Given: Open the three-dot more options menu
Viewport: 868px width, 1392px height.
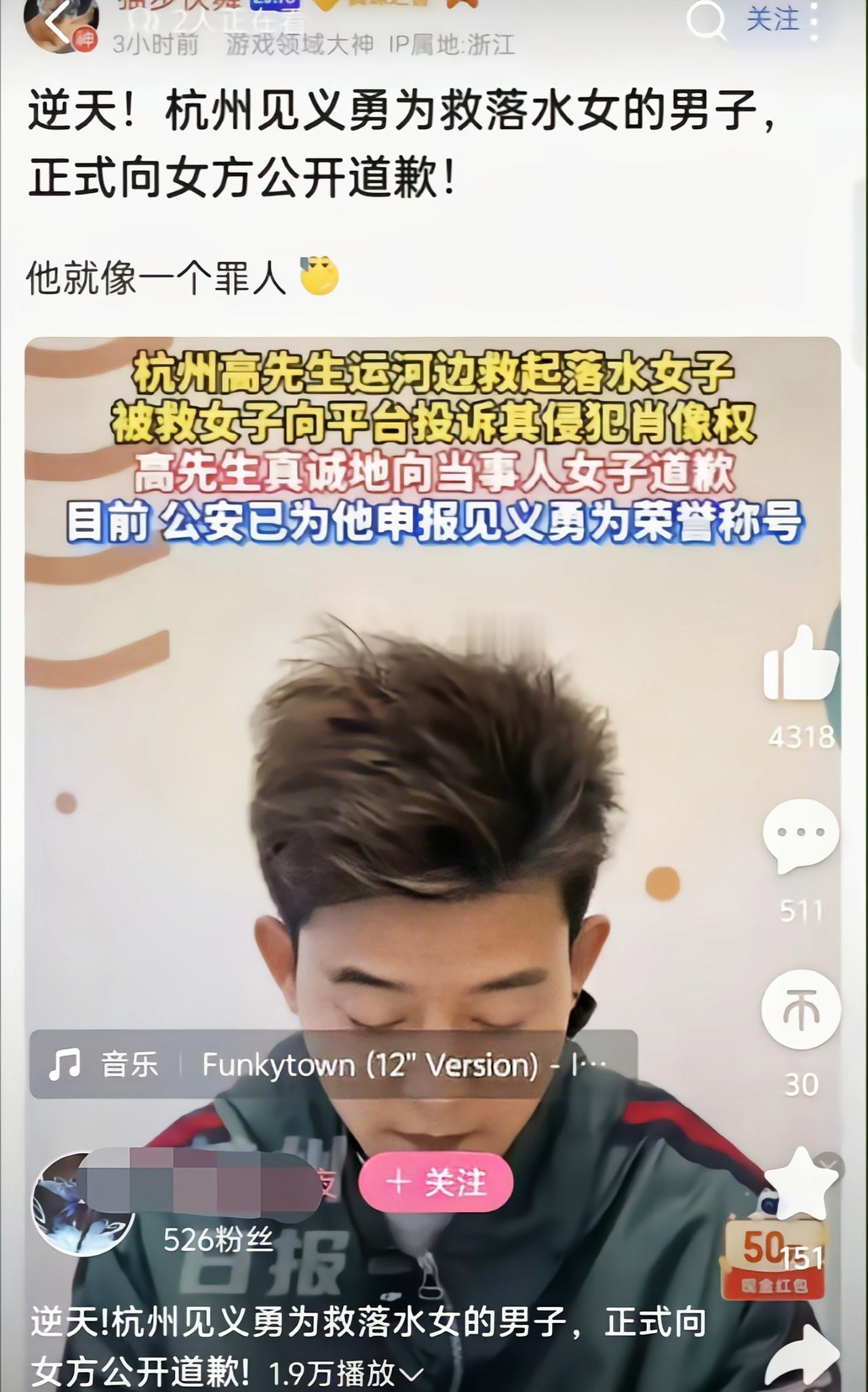Looking at the screenshot, I should point(814,22).
